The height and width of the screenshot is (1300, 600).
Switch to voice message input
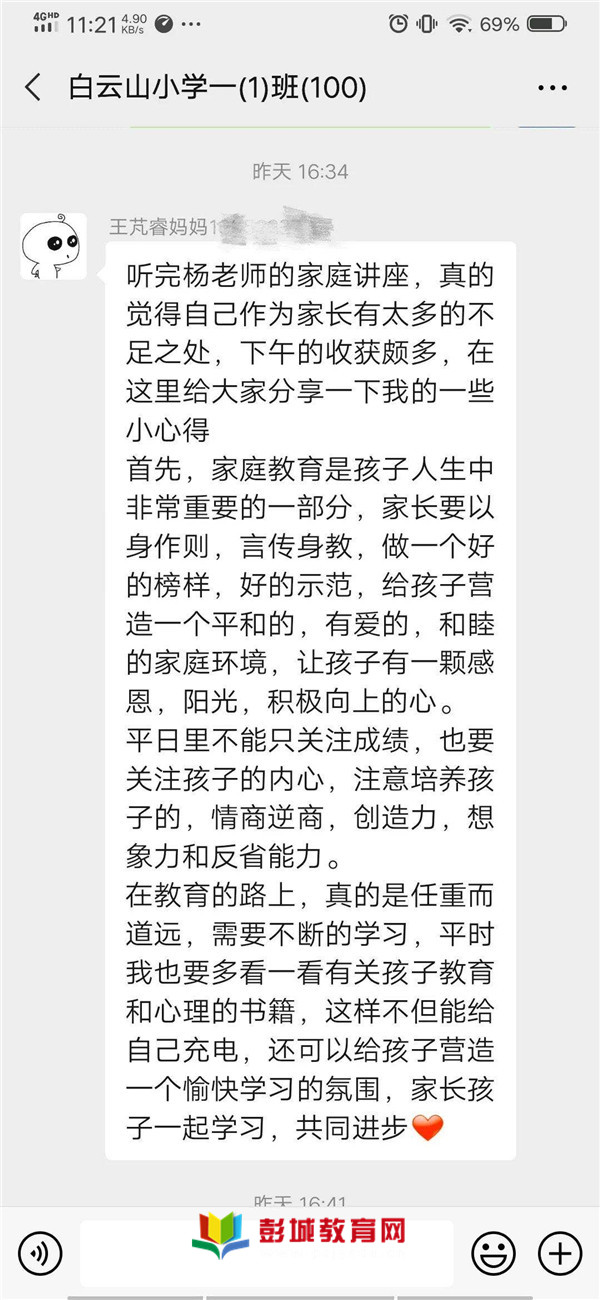pyautogui.click(x=40, y=1253)
